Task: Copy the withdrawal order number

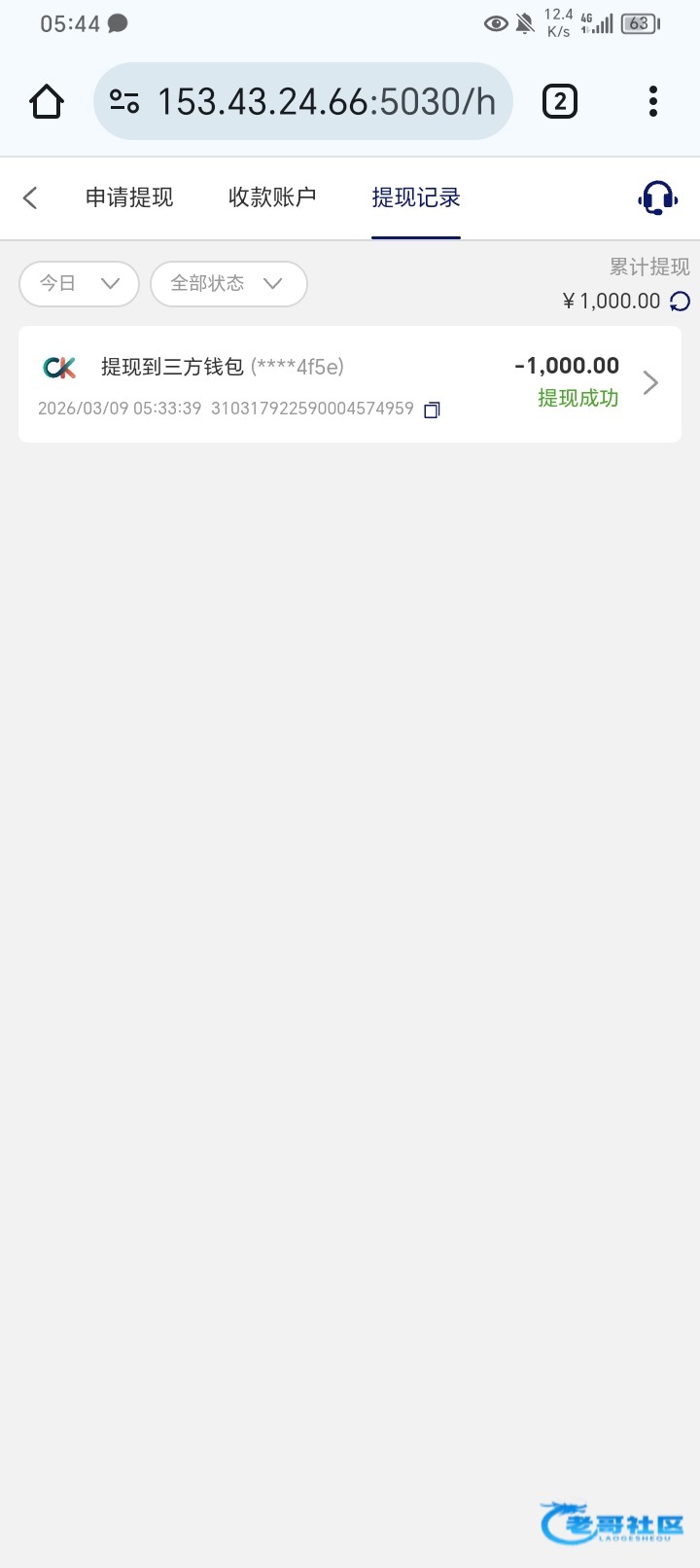Action: (x=433, y=410)
